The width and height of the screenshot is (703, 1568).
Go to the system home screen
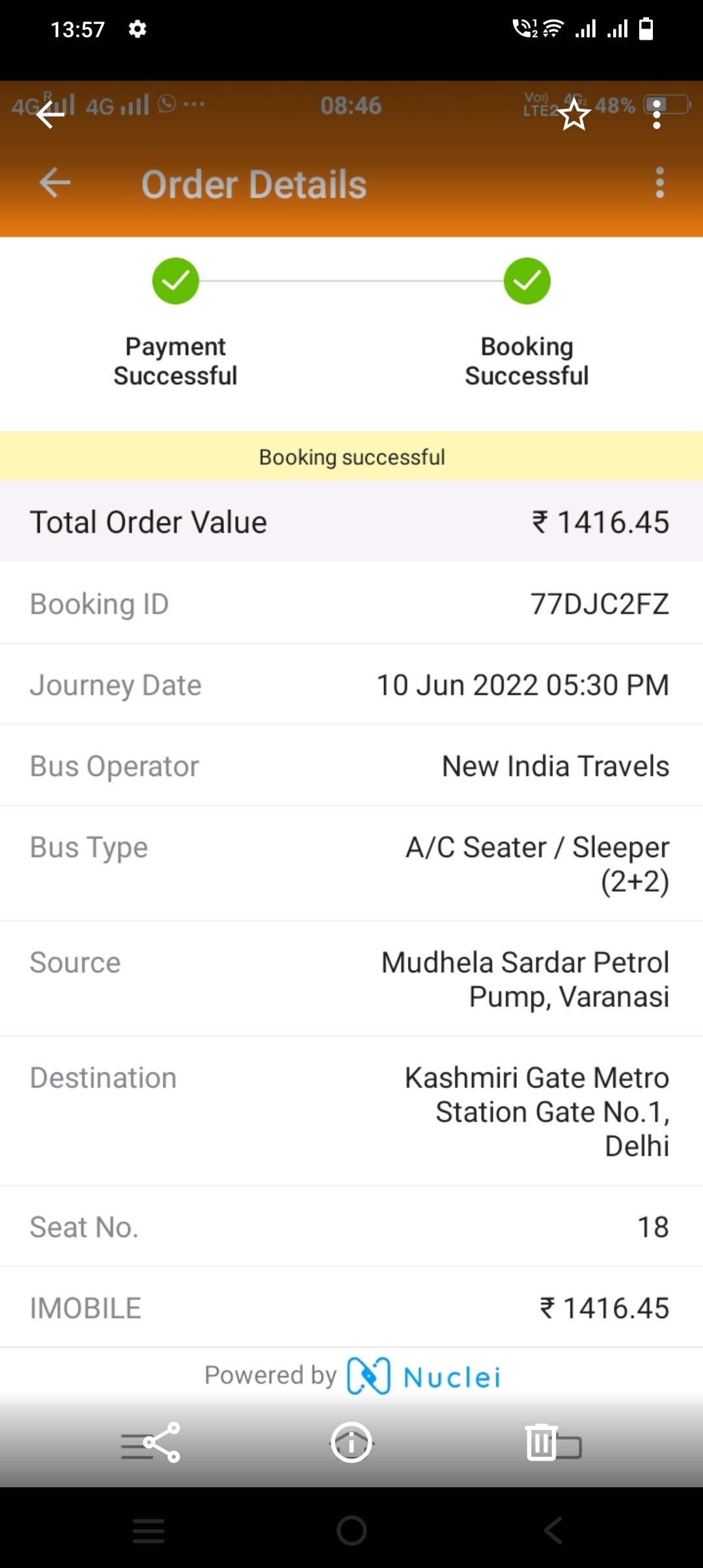(351, 1530)
